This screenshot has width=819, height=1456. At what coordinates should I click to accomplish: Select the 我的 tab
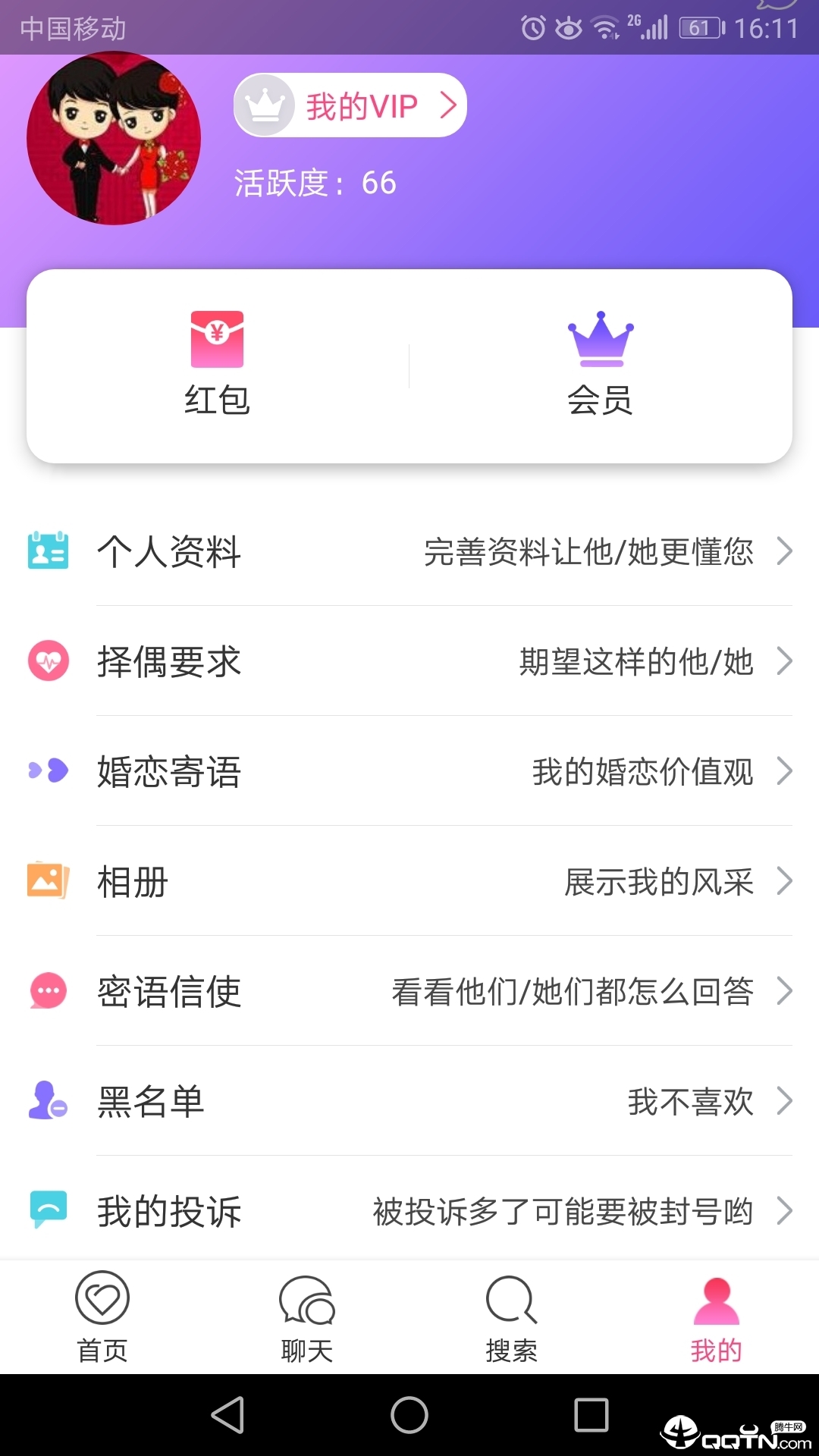pyautogui.click(x=716, y=1317)
